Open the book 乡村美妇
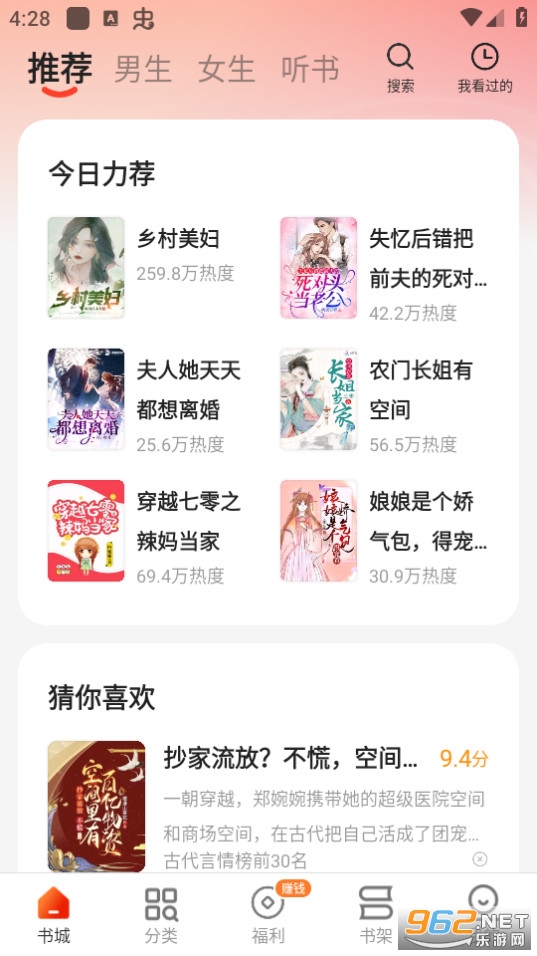537x956 pixels. 147,268
